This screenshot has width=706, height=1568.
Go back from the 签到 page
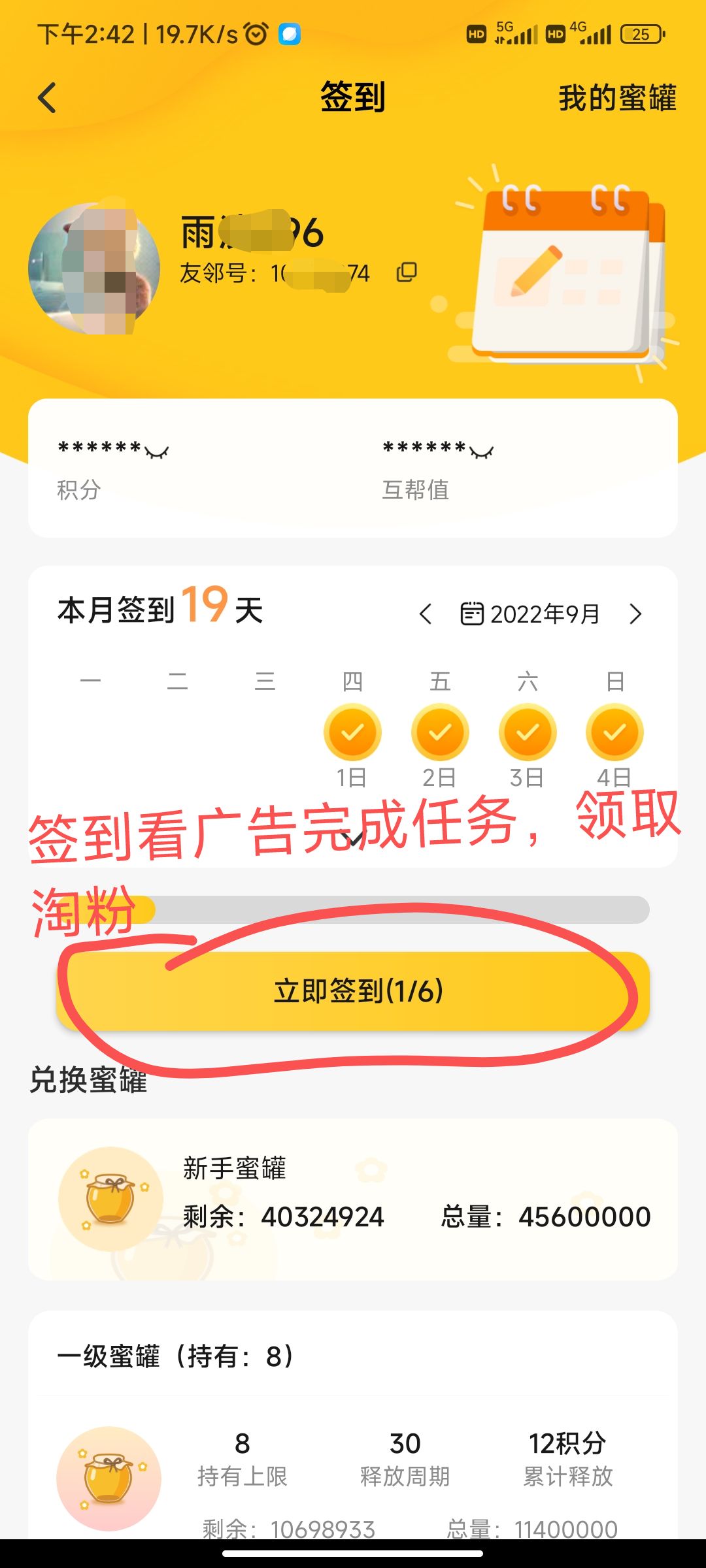coord(47,99)
